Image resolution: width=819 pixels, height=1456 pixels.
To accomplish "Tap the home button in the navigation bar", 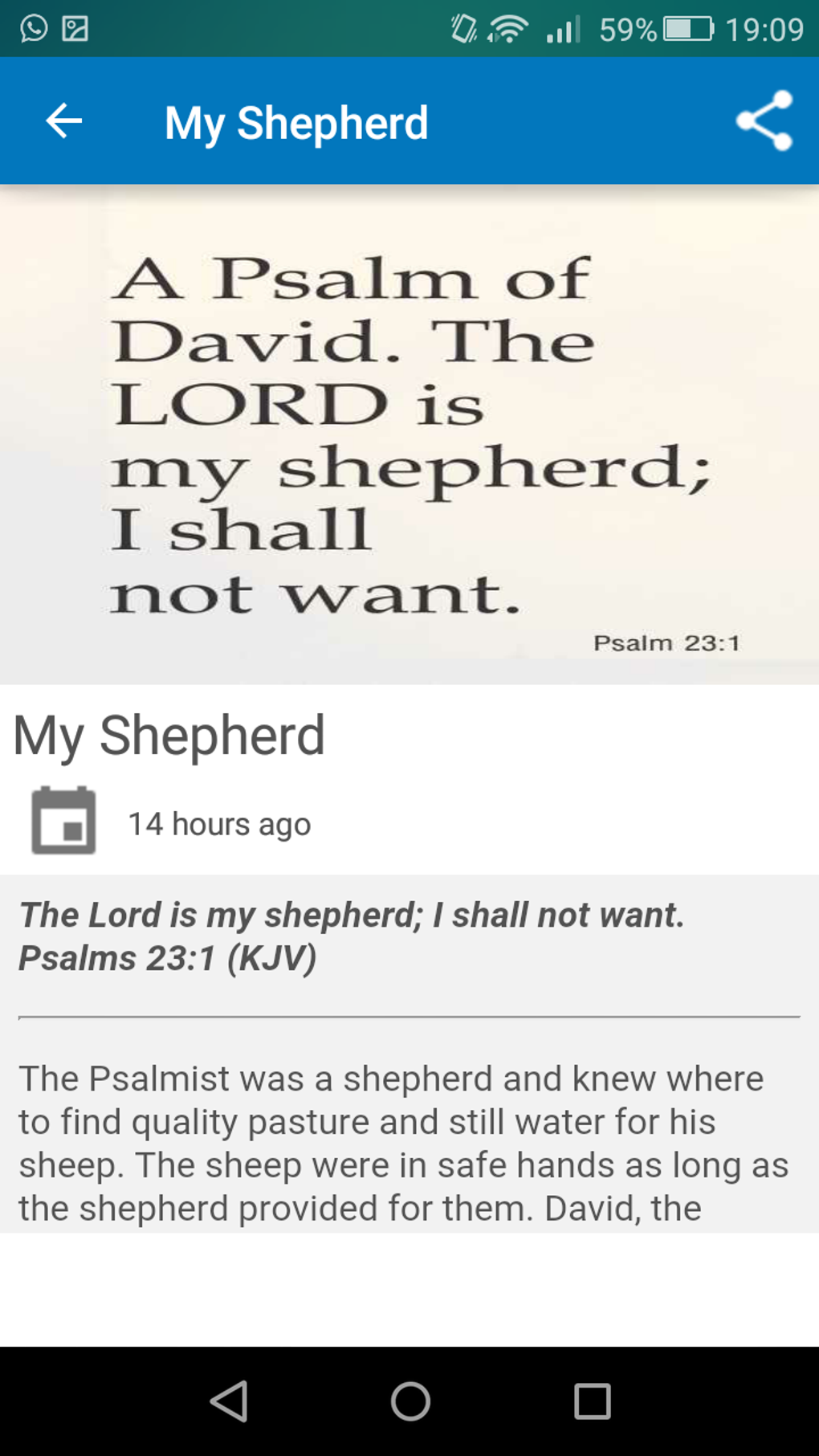I will point(410,1401).
